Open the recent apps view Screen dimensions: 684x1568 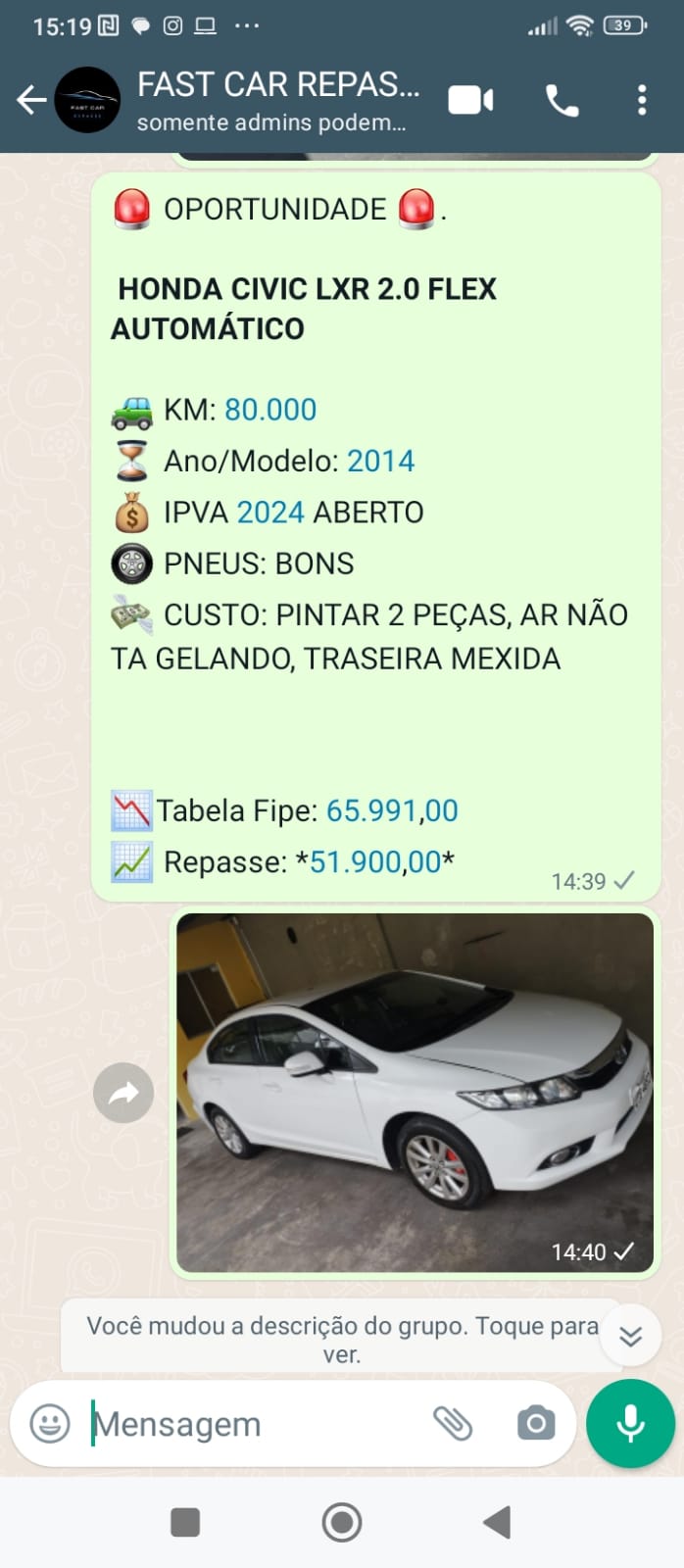tap(185, 1522)
